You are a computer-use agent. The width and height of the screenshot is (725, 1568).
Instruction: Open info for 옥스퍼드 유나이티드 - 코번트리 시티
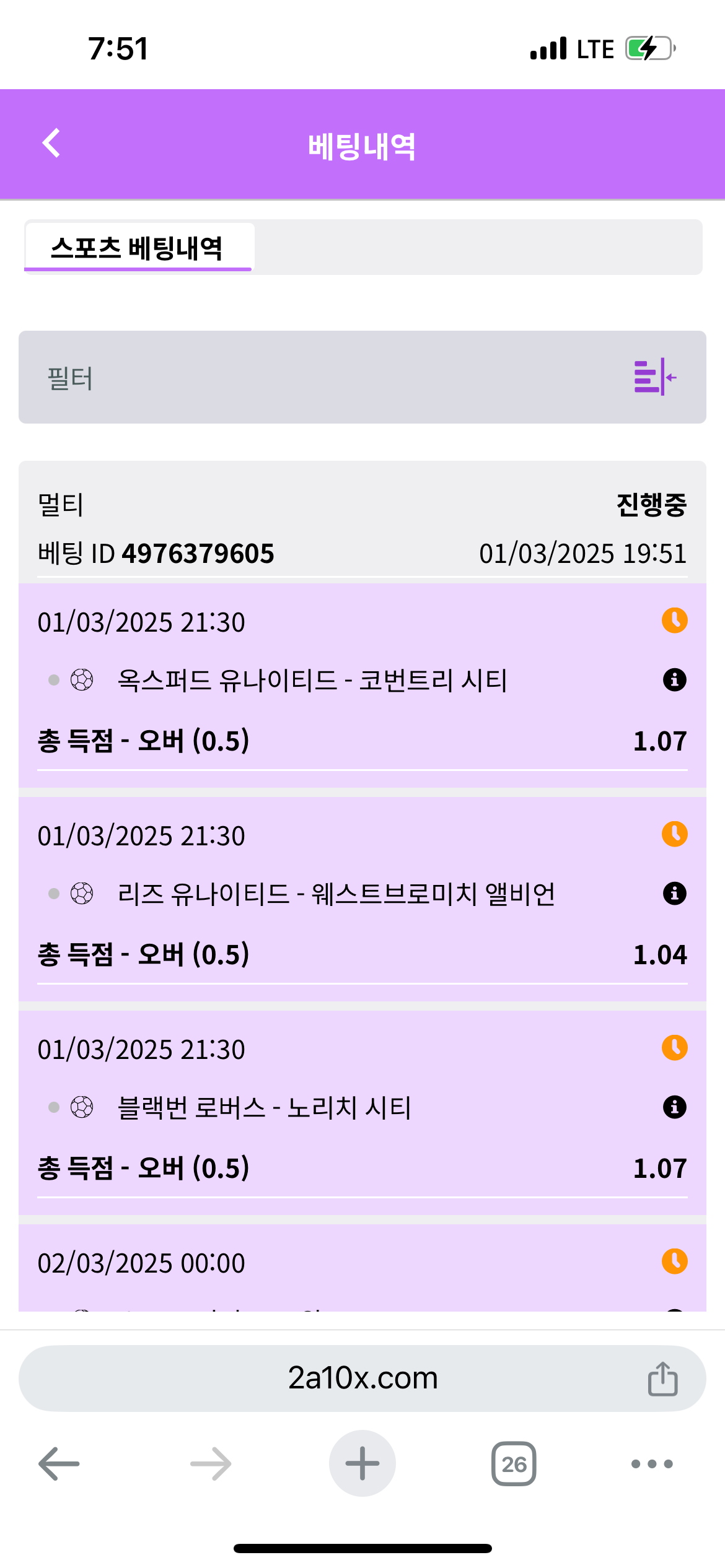point(674,680)
